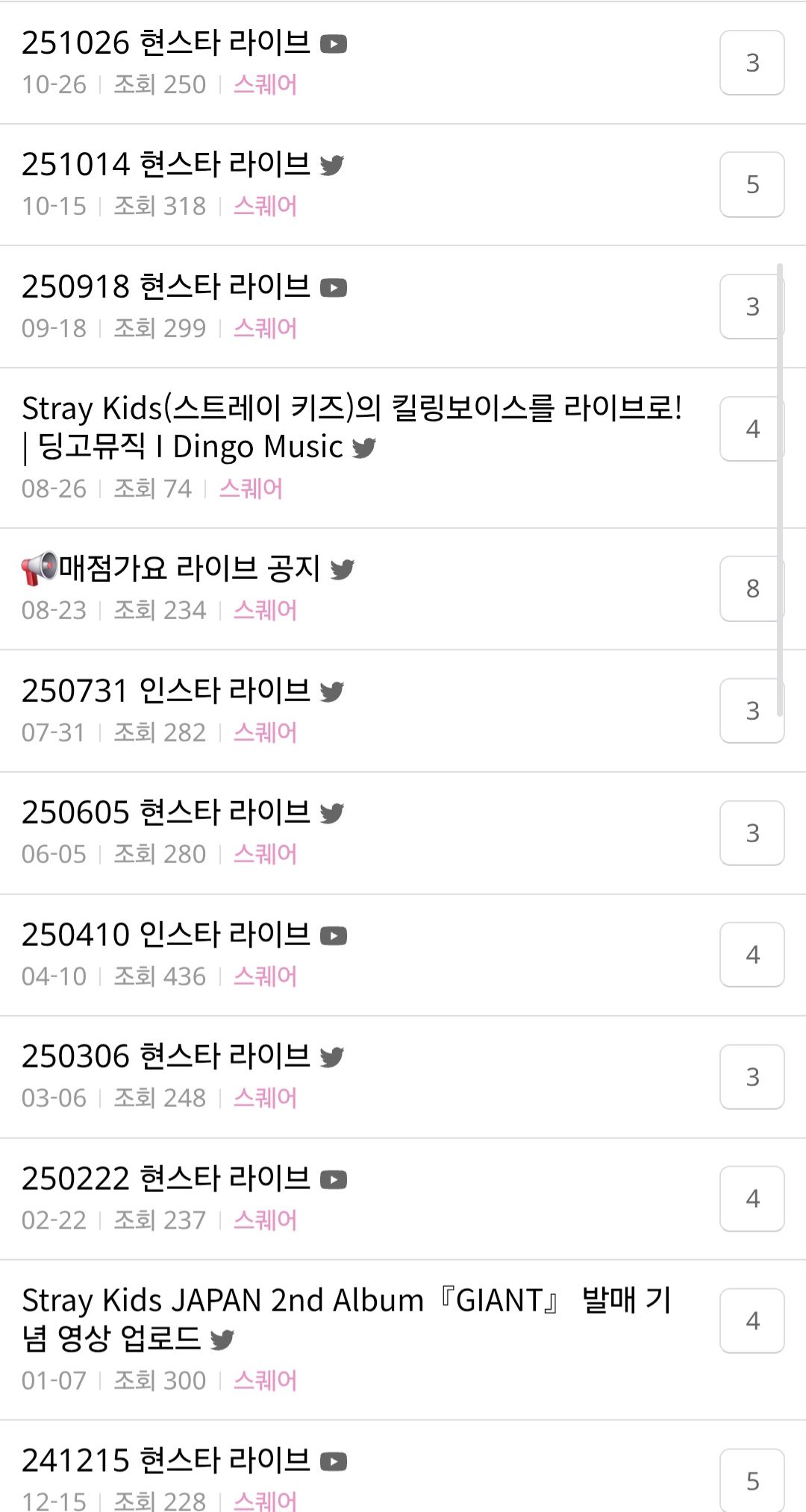The width and height of the screenshot is (806, 1512).
Task: Open the post 241215 현스타 라이브
Action: pyautogui.click(x=166, y=1461)
